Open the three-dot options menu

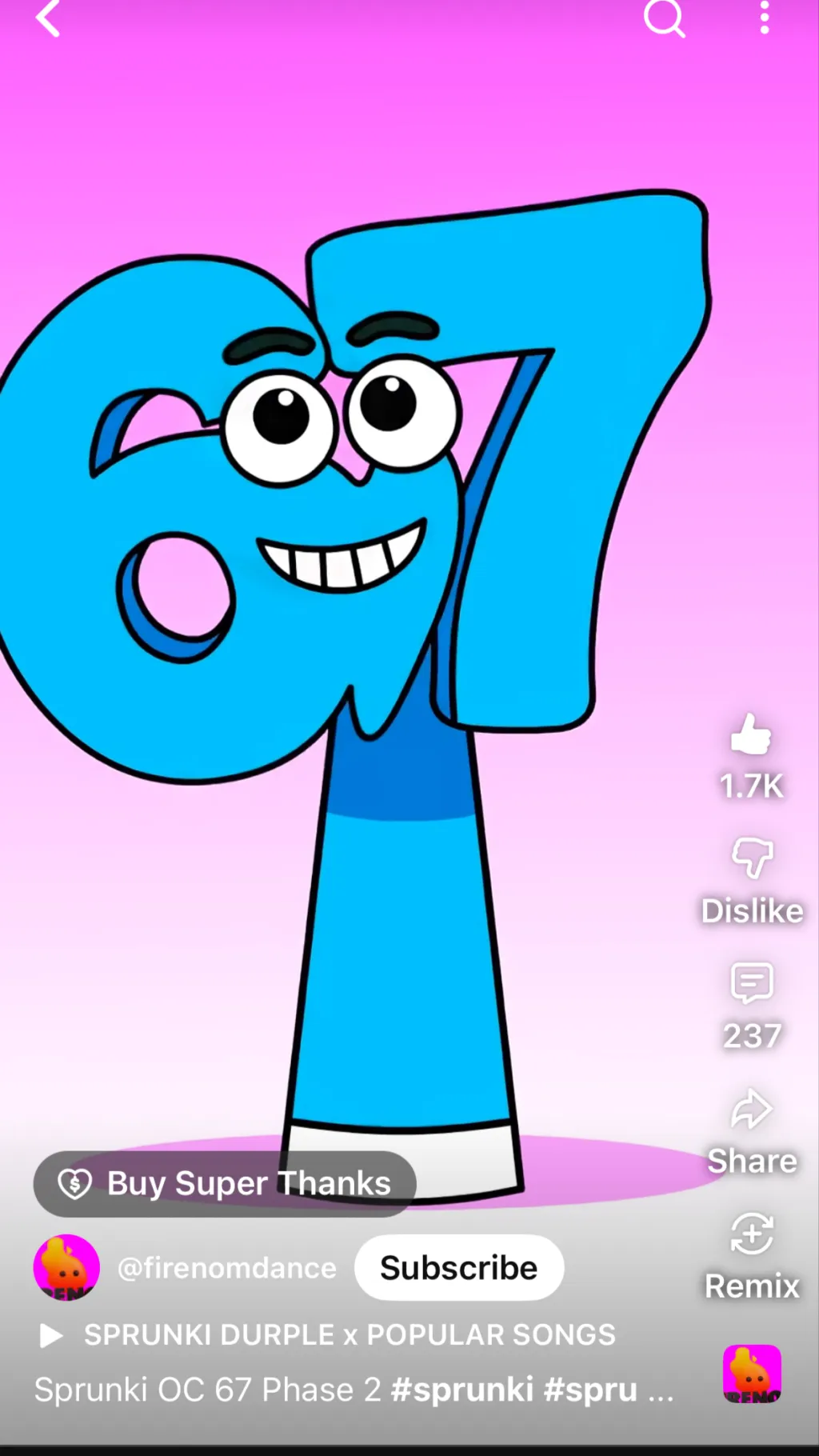pyautogui.click(x=764, y=18)
